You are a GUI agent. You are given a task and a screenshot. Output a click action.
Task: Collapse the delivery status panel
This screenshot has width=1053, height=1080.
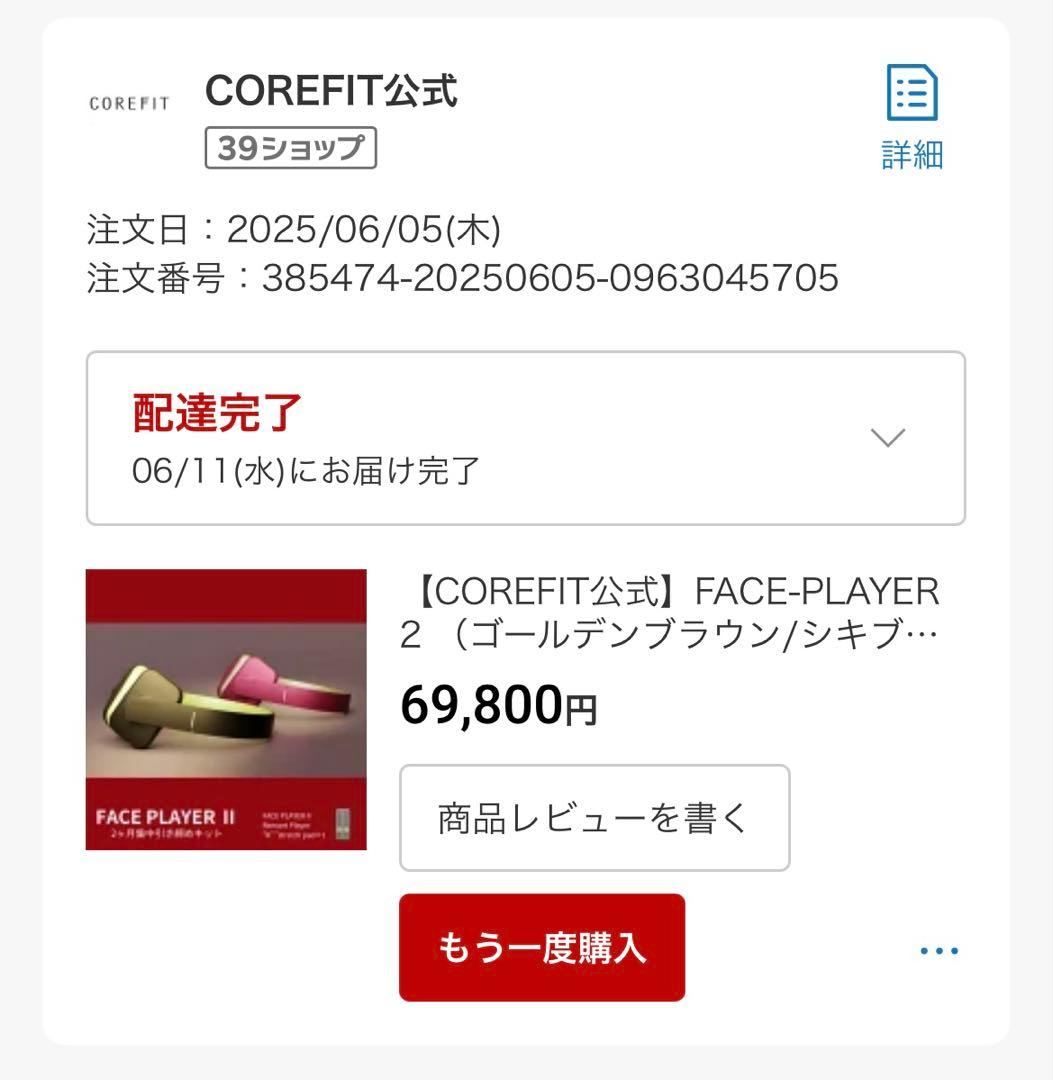[x=884, y=437]
